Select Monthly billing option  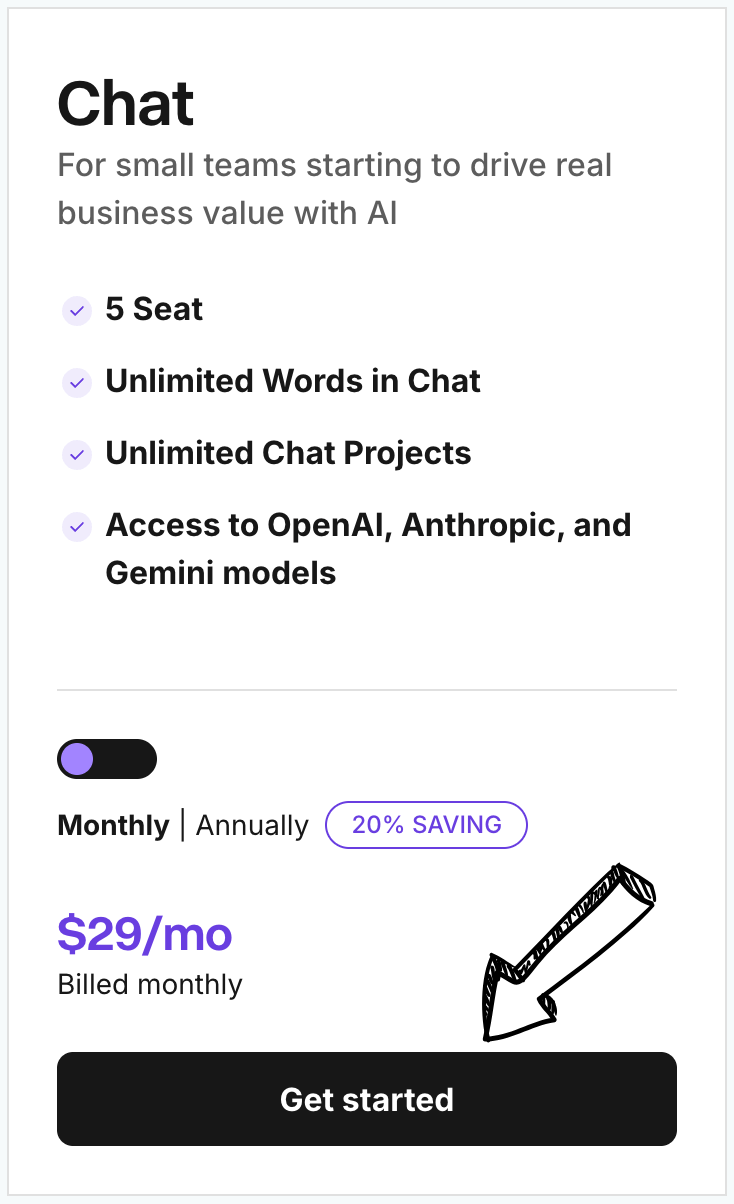click(113, 825)
